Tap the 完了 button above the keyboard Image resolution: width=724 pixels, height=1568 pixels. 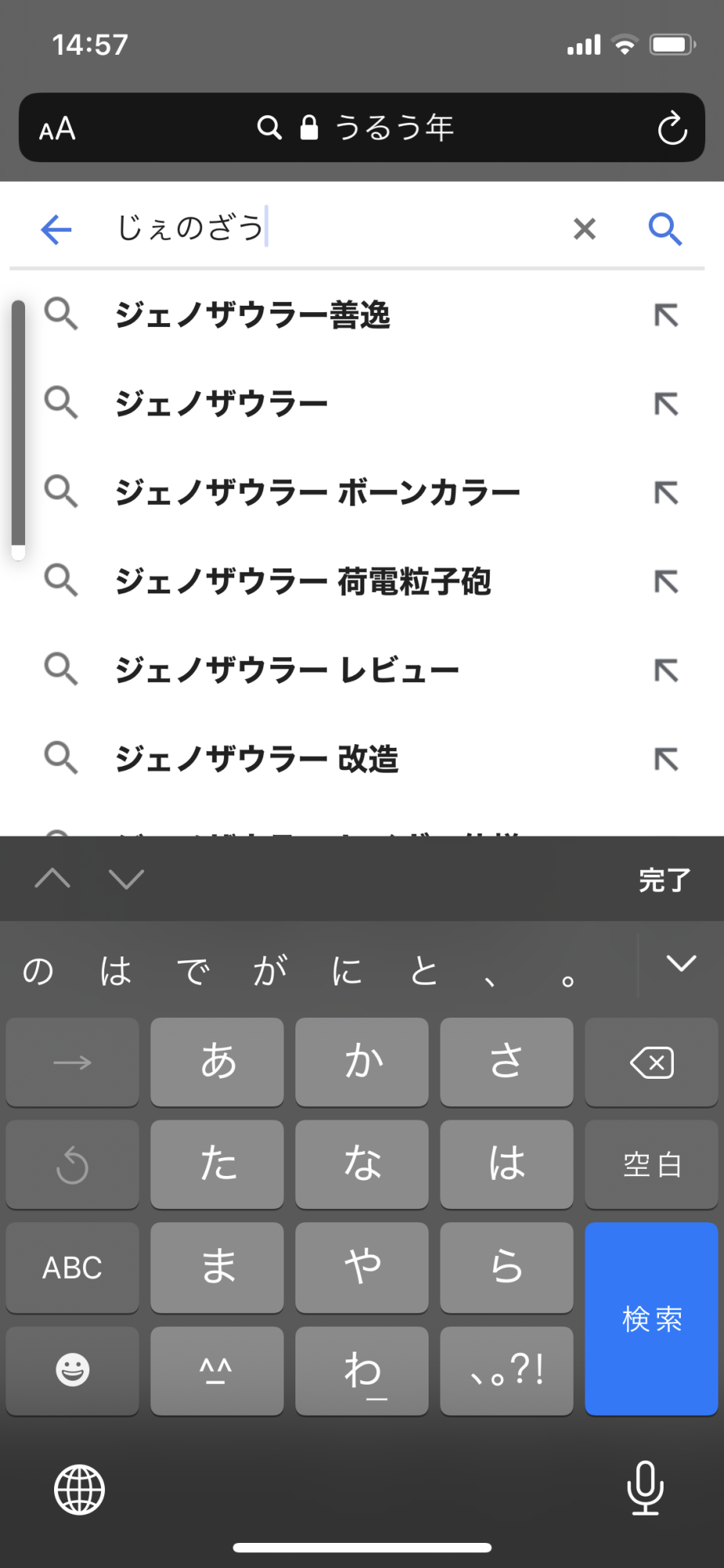[664, 880]
